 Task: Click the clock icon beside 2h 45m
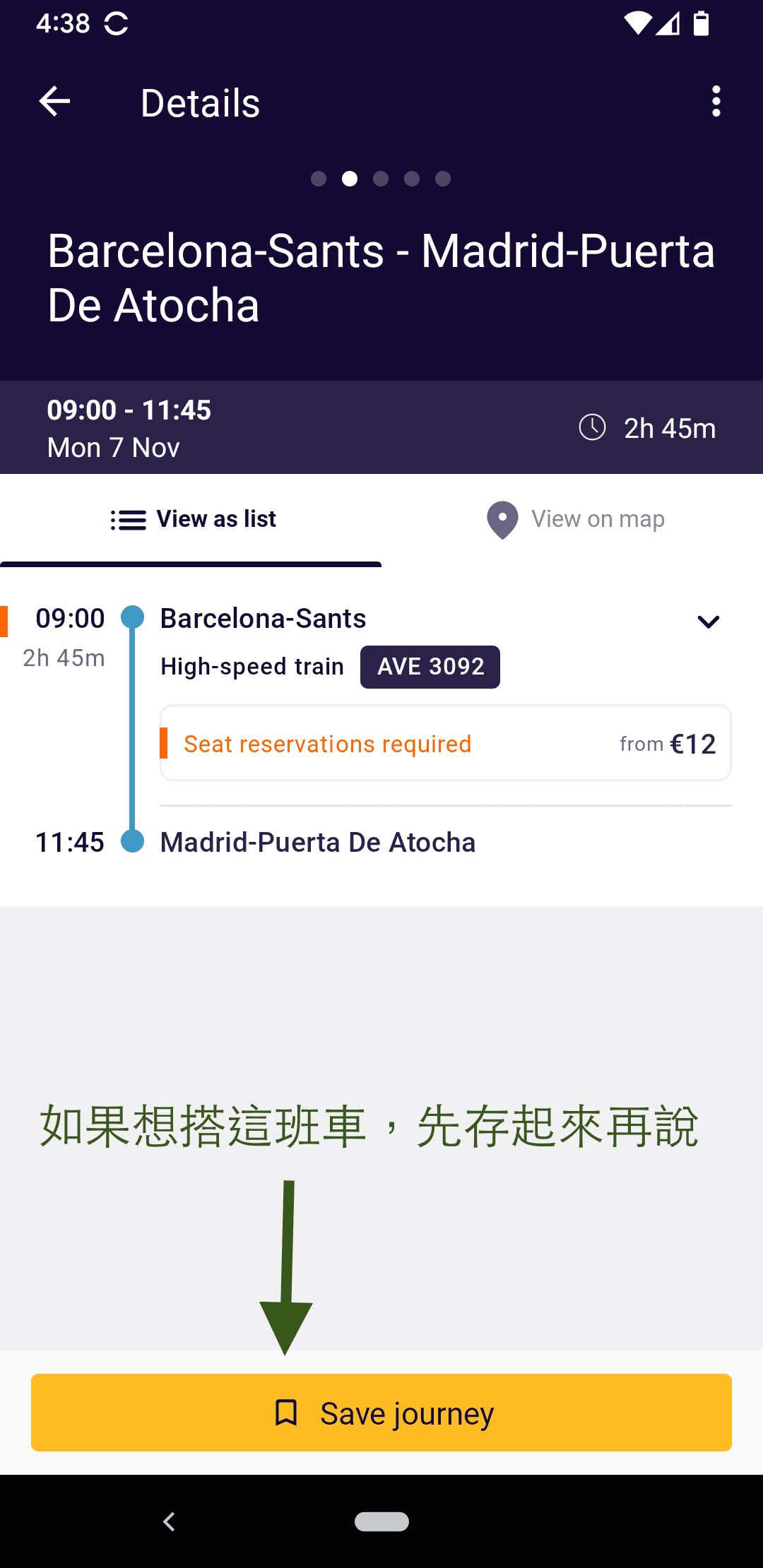point(593,427)
